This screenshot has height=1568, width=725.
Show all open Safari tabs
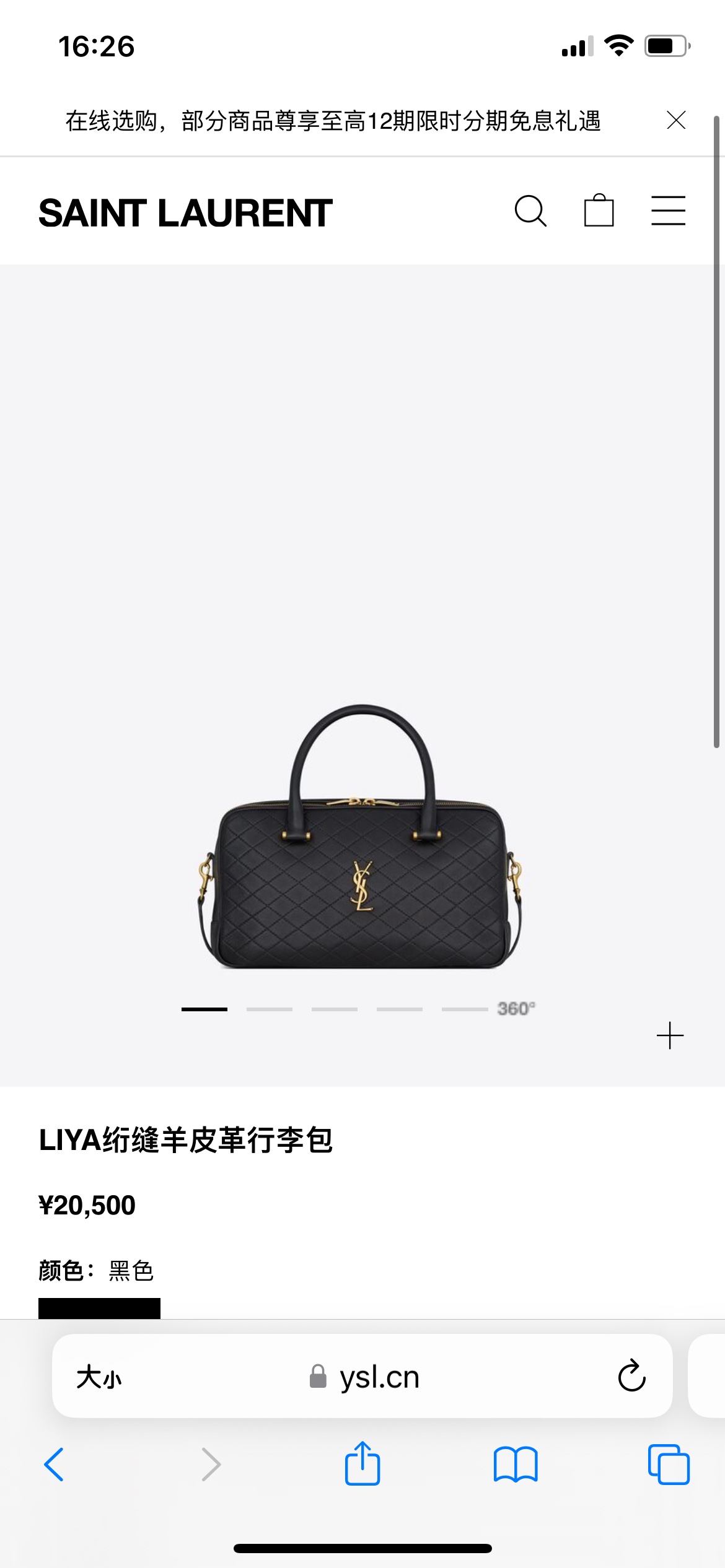pyautogui.click(x=669, y=1465)
